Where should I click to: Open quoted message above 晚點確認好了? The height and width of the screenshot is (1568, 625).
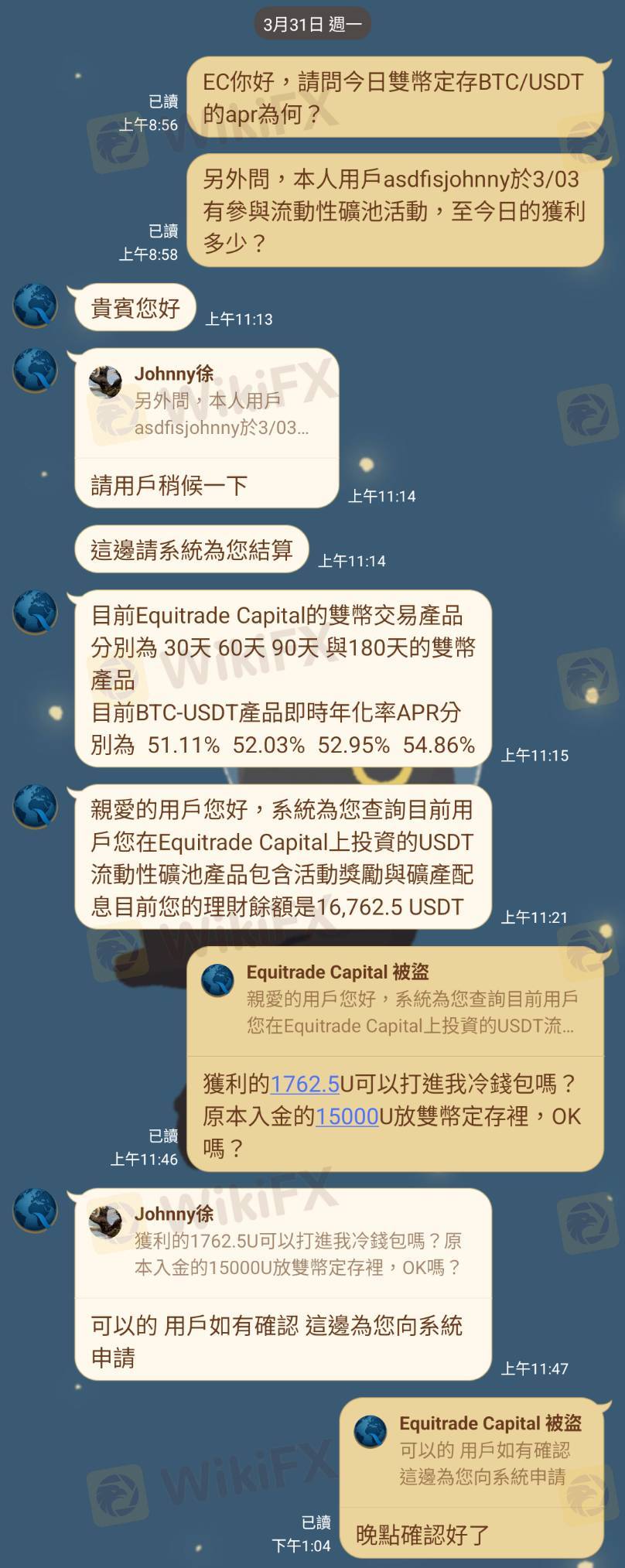pos(471,1450)
